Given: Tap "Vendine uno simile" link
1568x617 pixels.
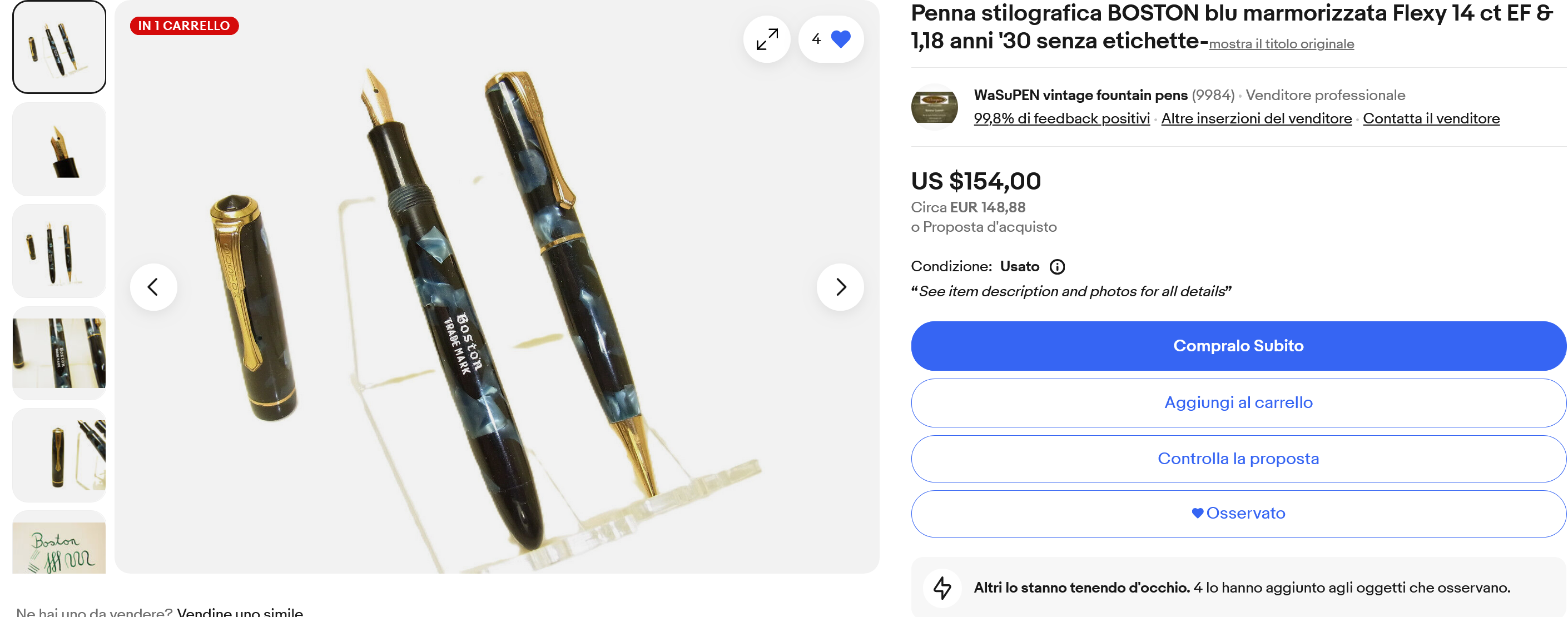Looking at the screenshot, I should [239, 611].
